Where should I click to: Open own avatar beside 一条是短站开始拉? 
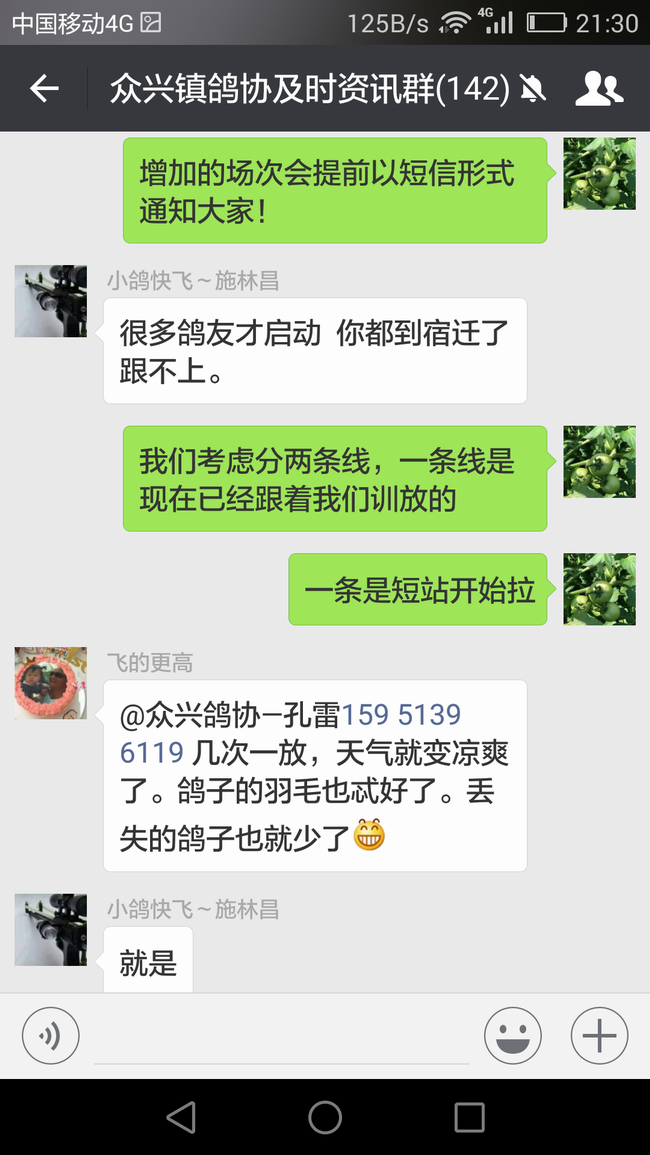tap(599, 589)
